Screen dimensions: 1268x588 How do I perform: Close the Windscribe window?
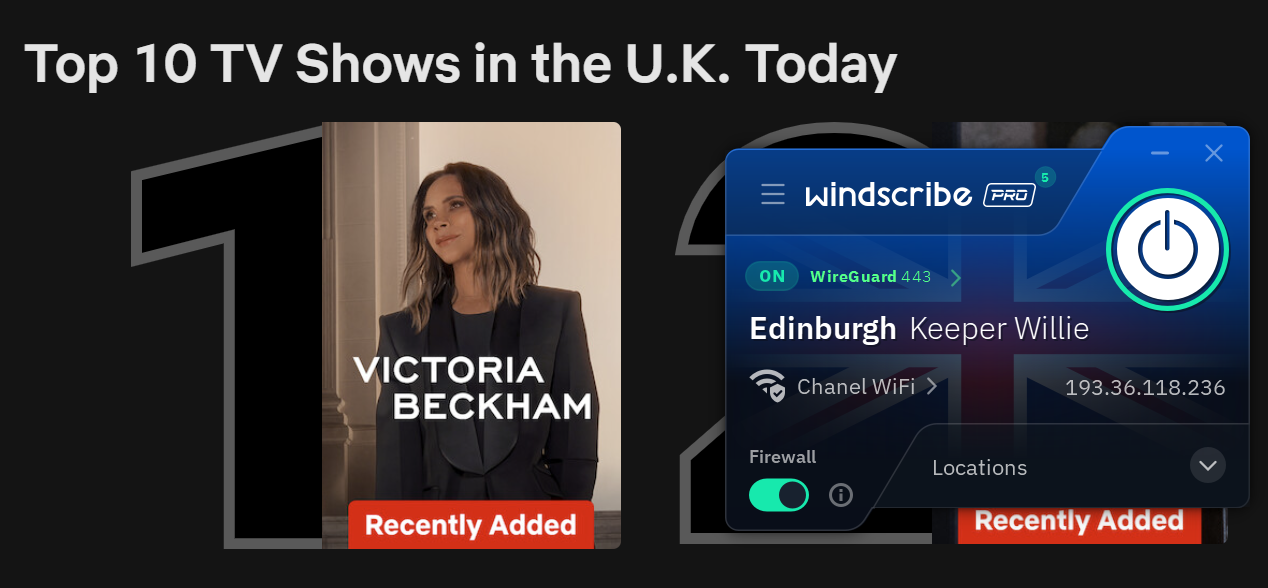tap(1214, 153)
